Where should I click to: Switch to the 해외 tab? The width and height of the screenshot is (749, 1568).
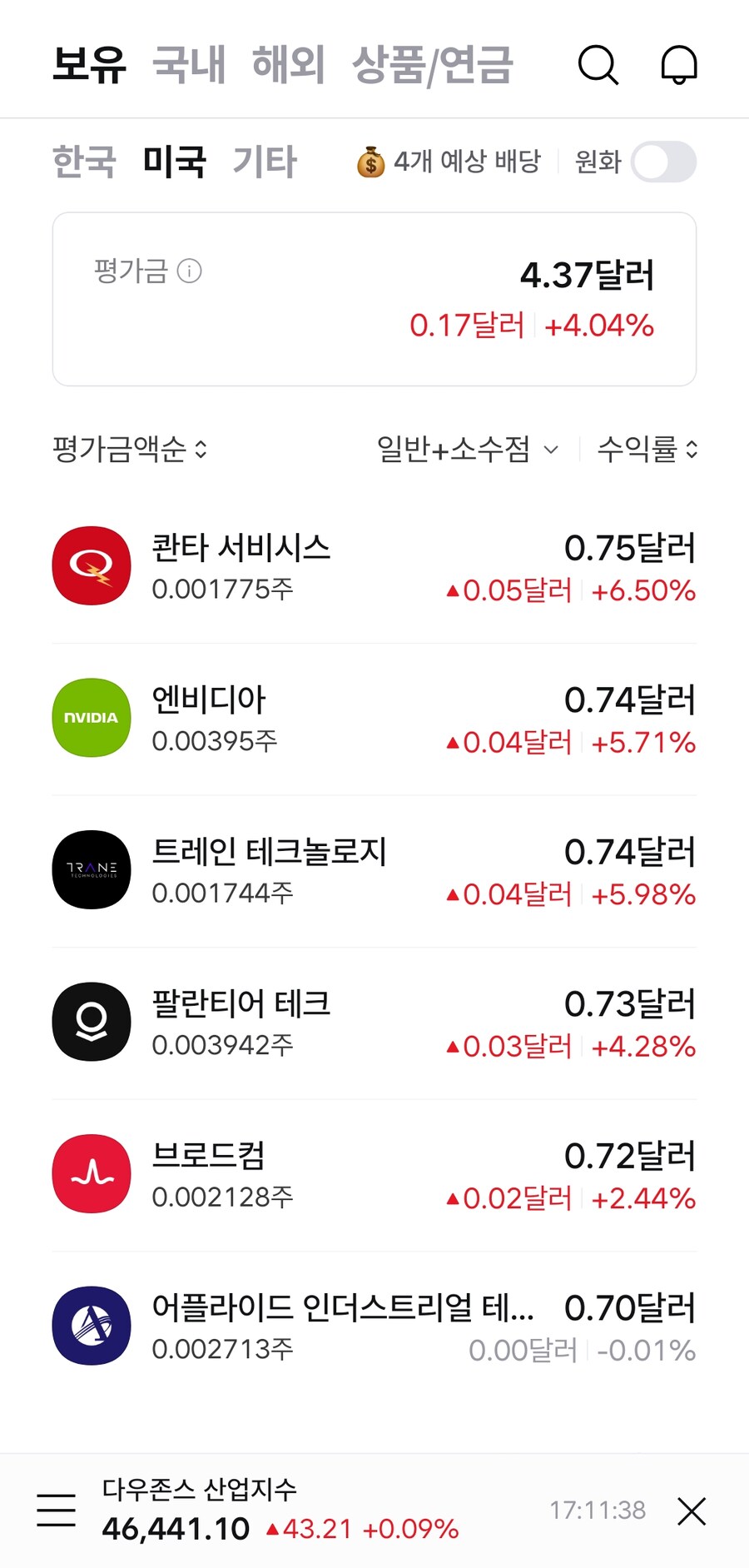(x=288, y=65)
